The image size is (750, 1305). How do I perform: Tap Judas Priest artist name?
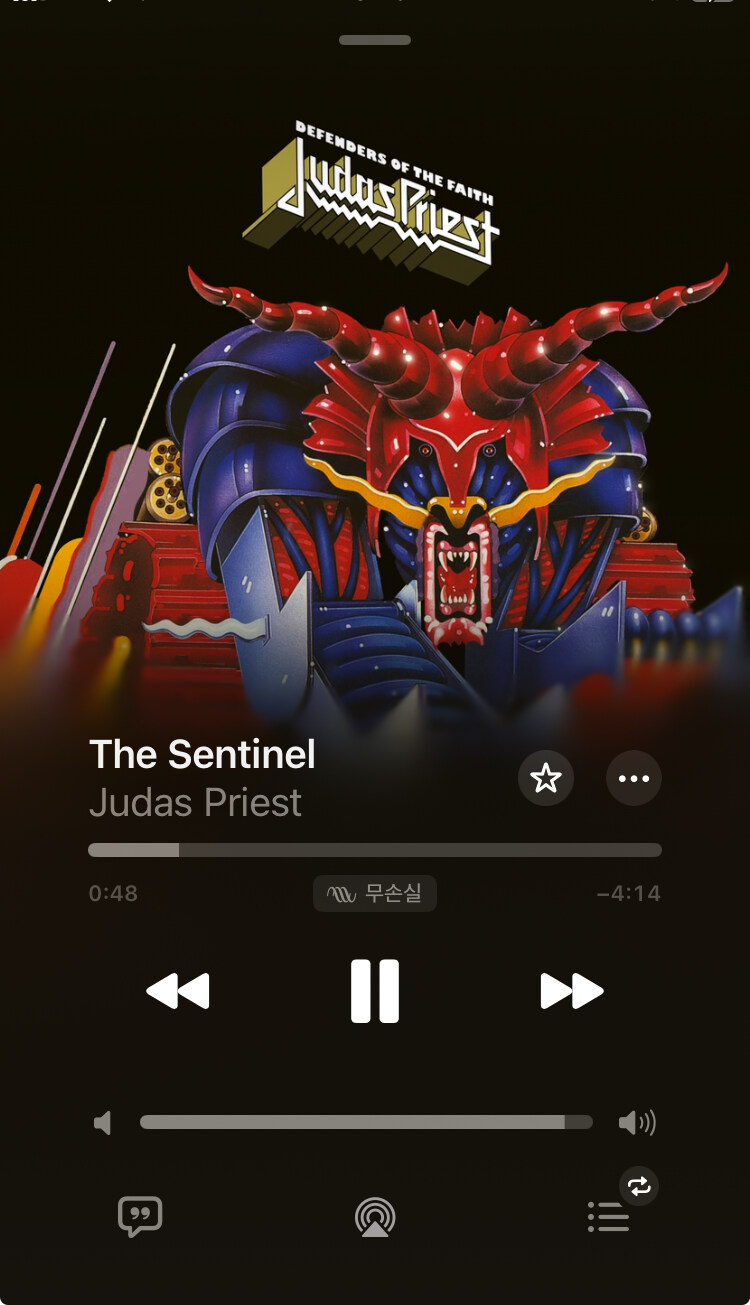[x=195, y=803]
